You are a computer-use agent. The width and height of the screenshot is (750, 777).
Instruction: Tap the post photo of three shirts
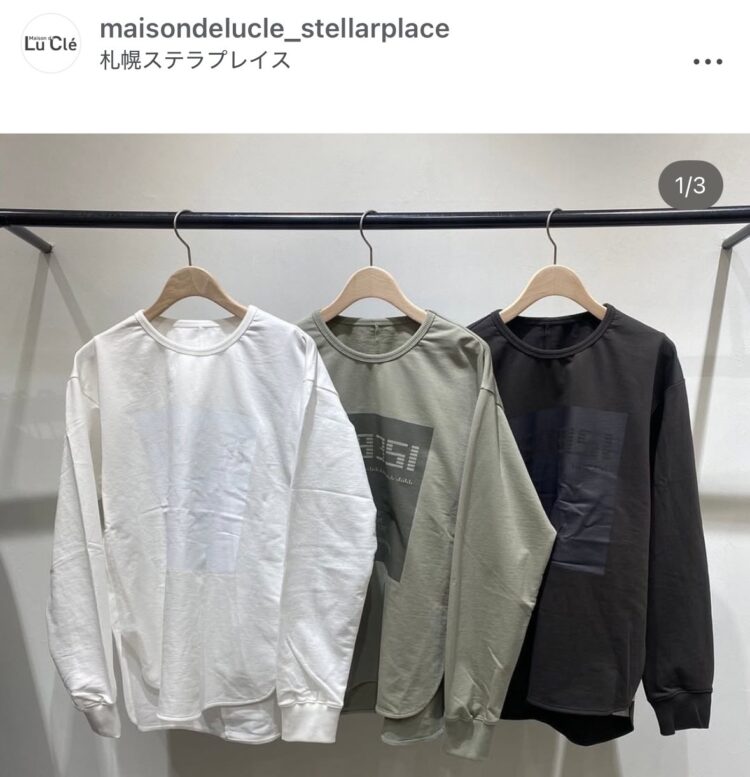(375, 455)
